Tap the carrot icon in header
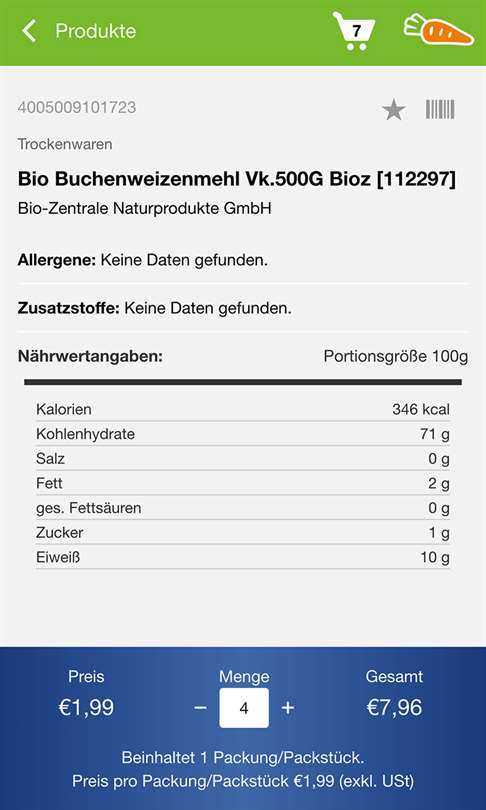The image size is (486, 810). [438, 30]
